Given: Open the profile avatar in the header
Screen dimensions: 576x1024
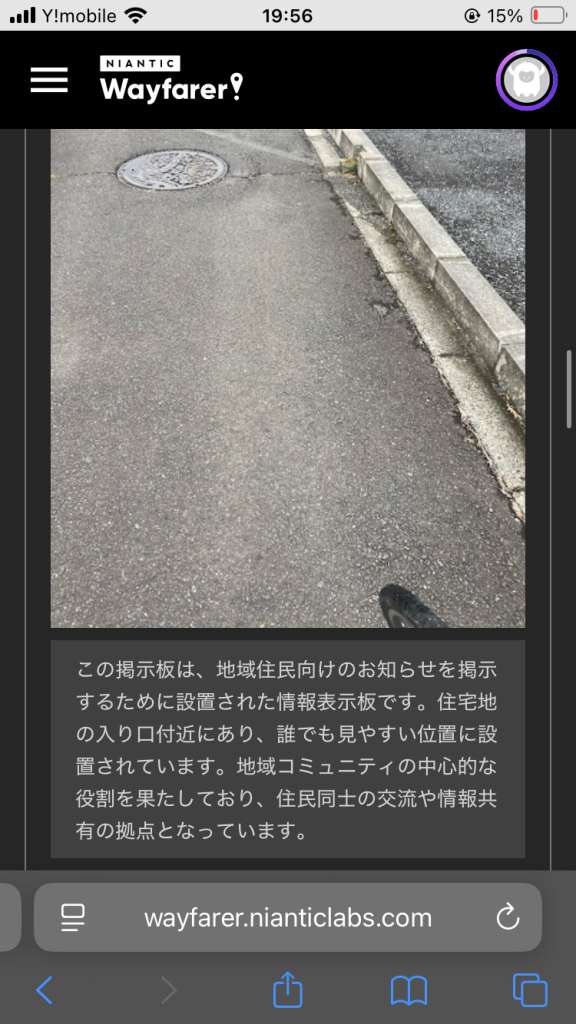Looking at the screenshot, I should (526, 80).
